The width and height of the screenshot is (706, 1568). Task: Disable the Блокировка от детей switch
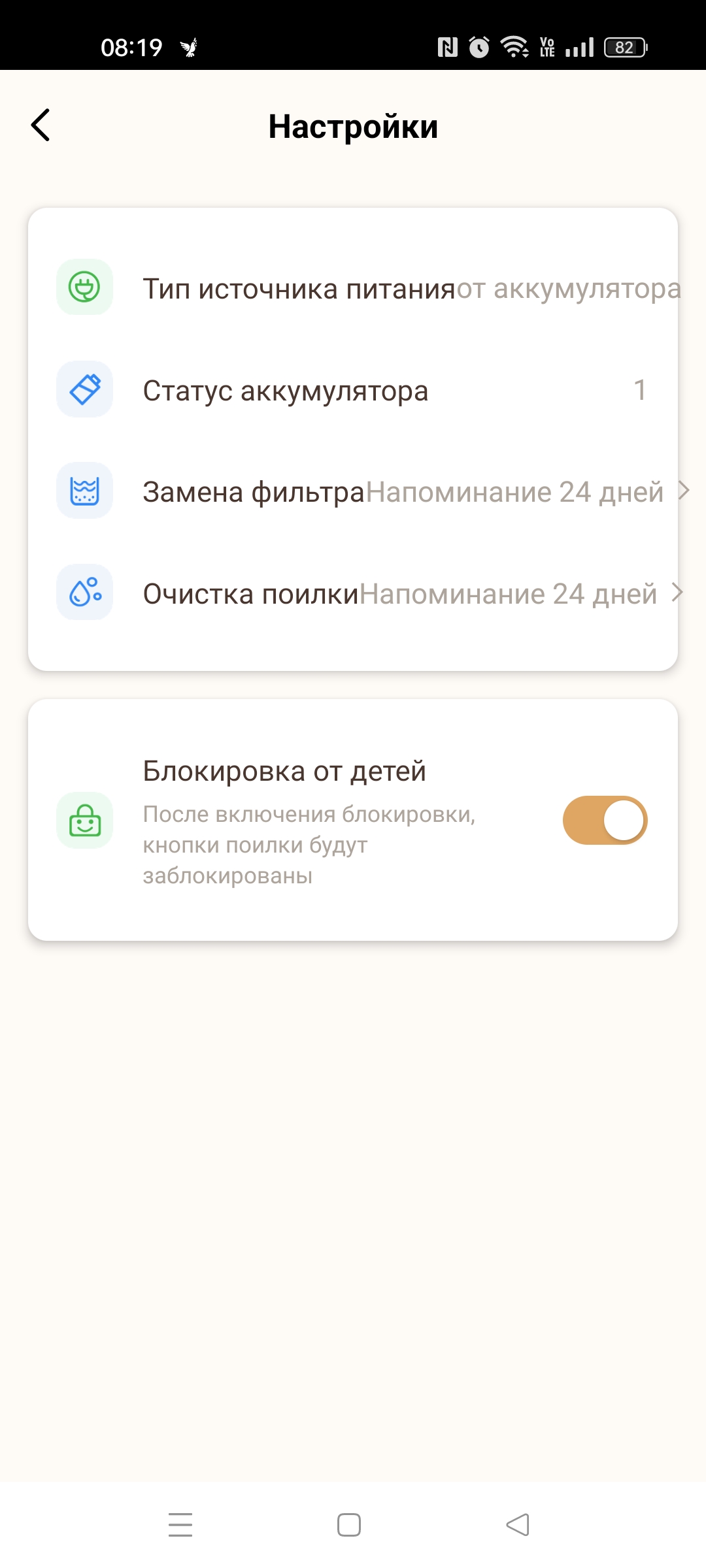point(605,821)
